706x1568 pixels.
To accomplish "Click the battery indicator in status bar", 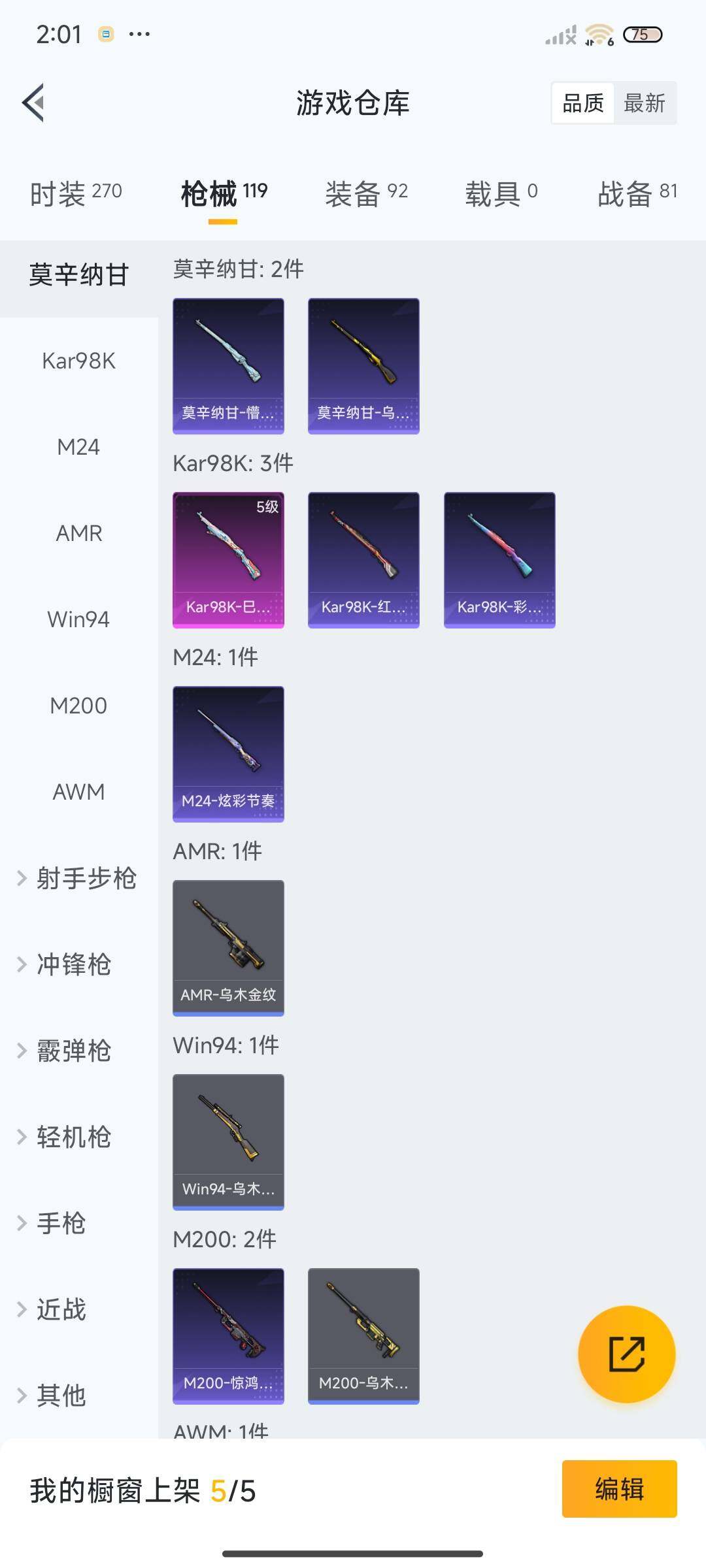I will [x=644, y=33].
